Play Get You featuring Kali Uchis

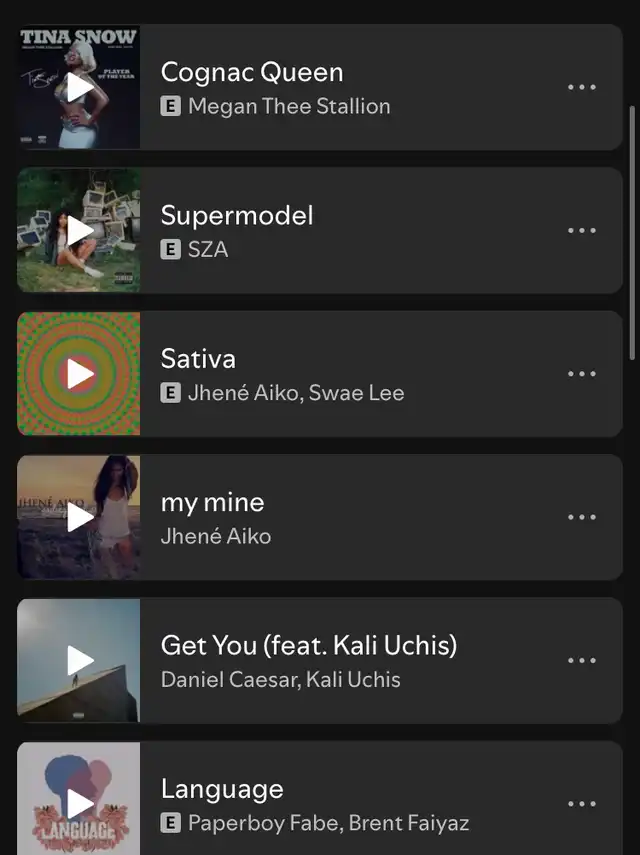point(79,660)
